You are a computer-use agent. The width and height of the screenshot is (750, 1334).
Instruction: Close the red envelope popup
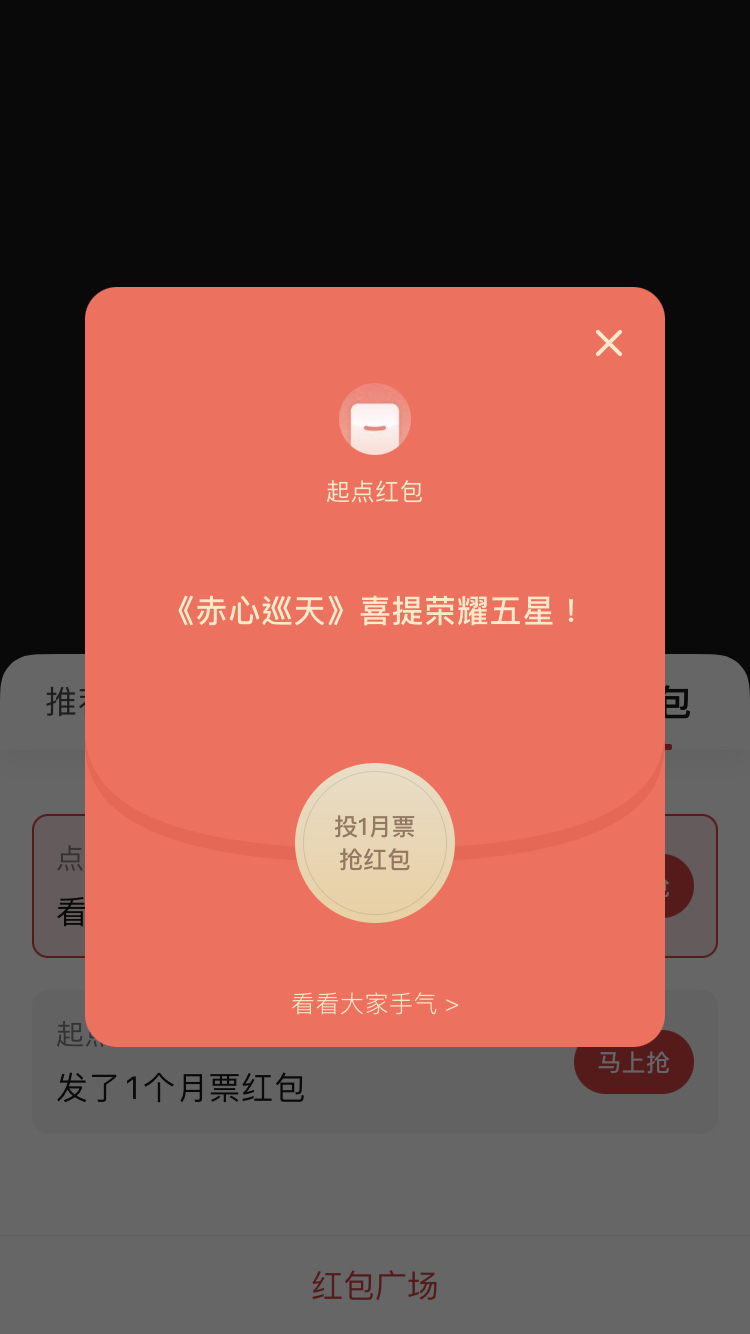click(608, 343)
